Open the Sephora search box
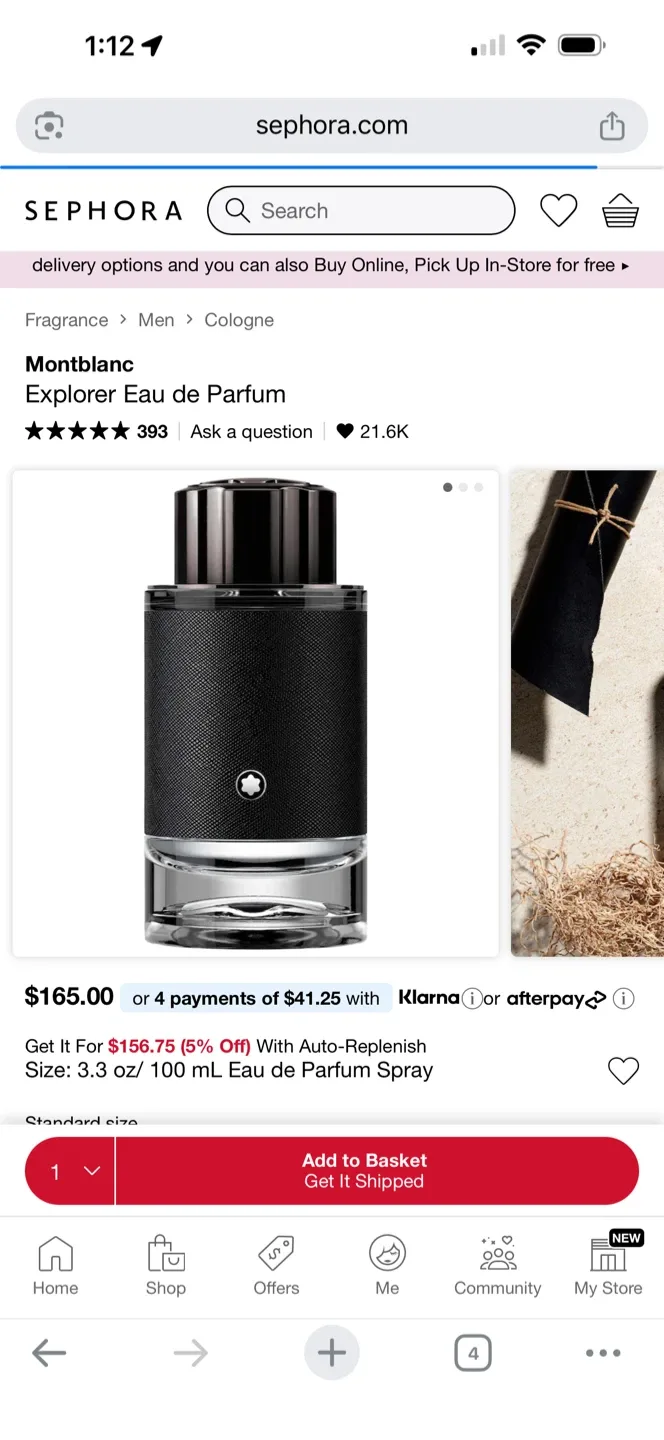The image size is (664, 1440). pos(360,211)
